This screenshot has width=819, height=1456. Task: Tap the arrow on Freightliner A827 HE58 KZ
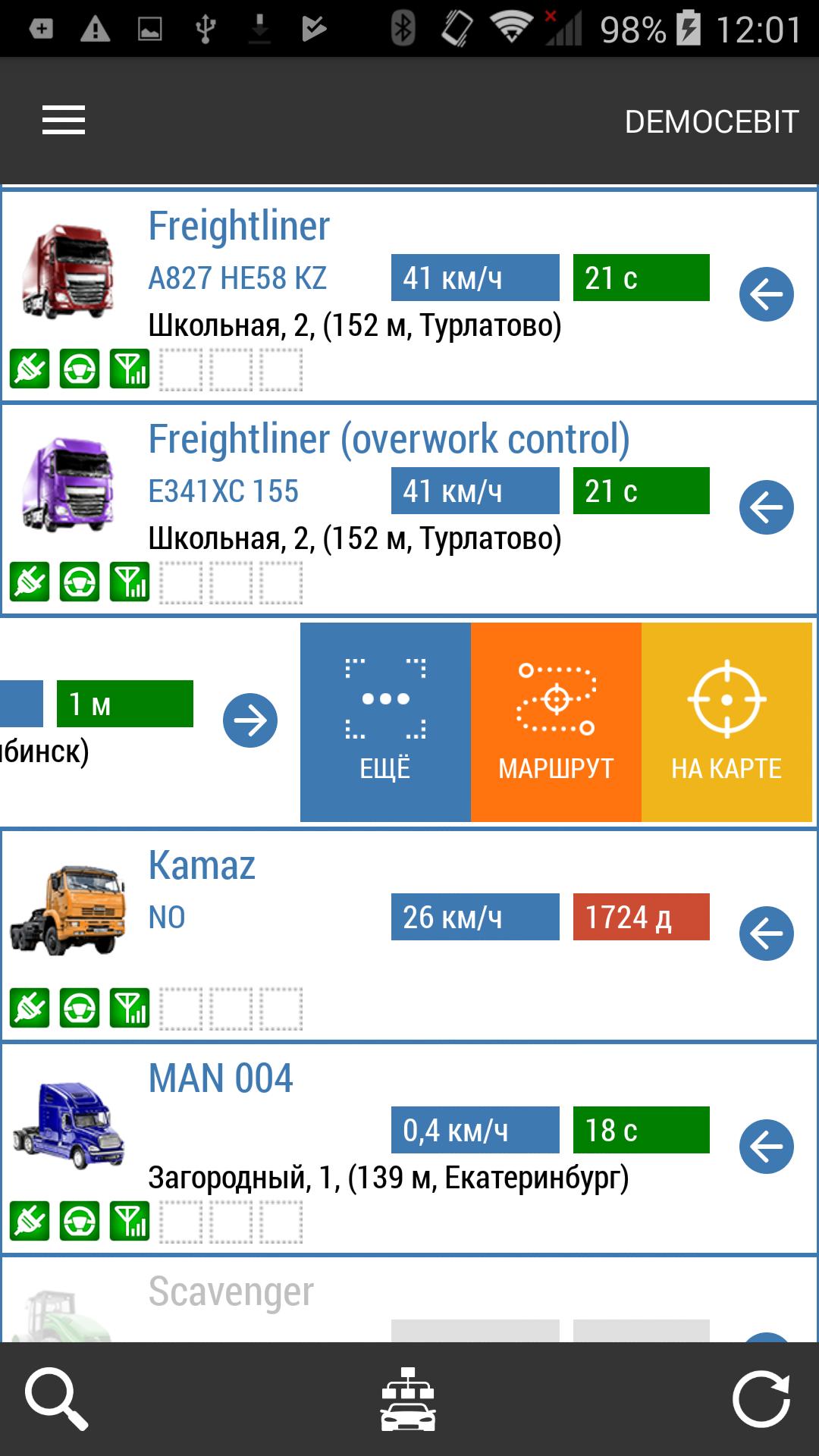pos(766,294)
